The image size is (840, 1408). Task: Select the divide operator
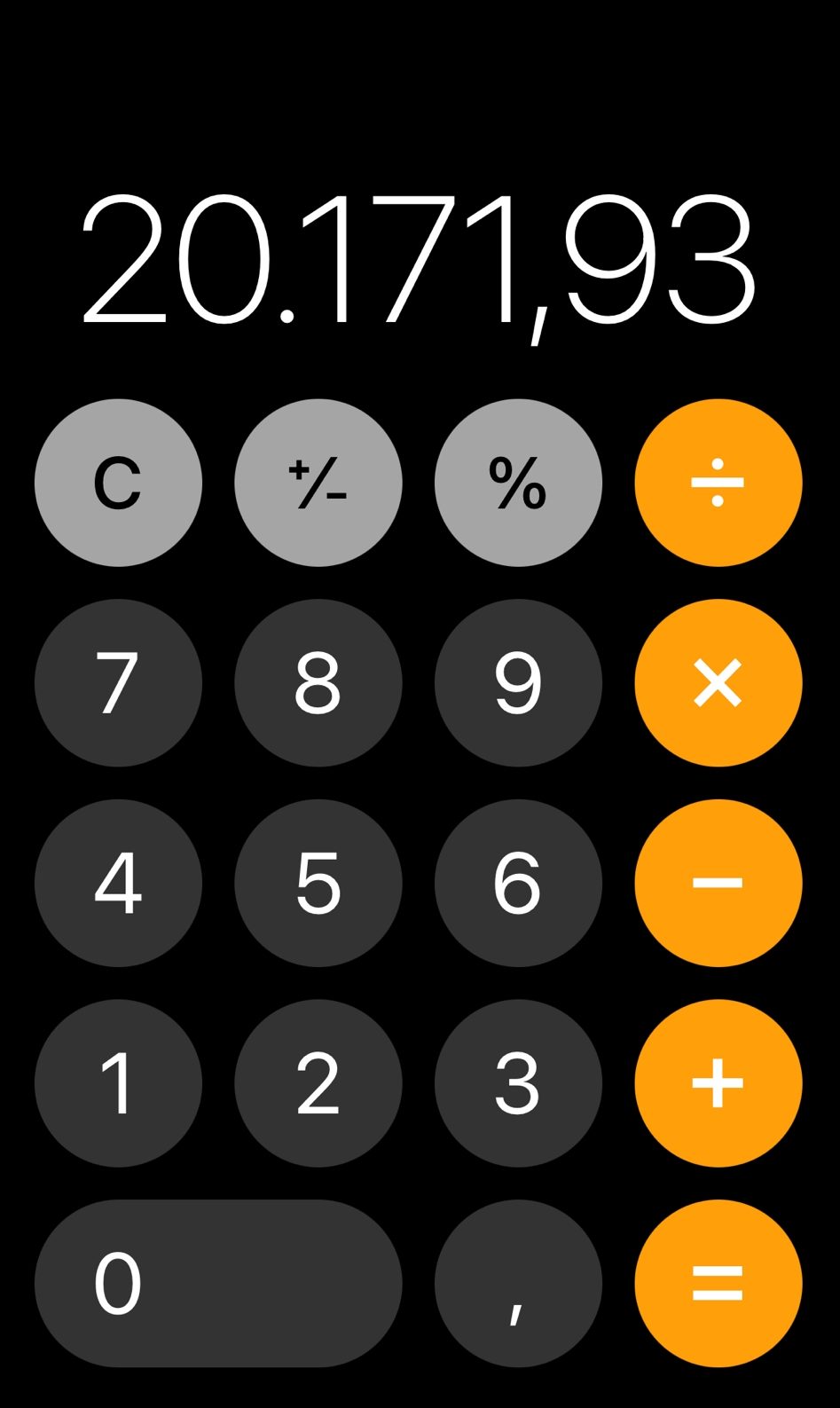tap(718, 483)
